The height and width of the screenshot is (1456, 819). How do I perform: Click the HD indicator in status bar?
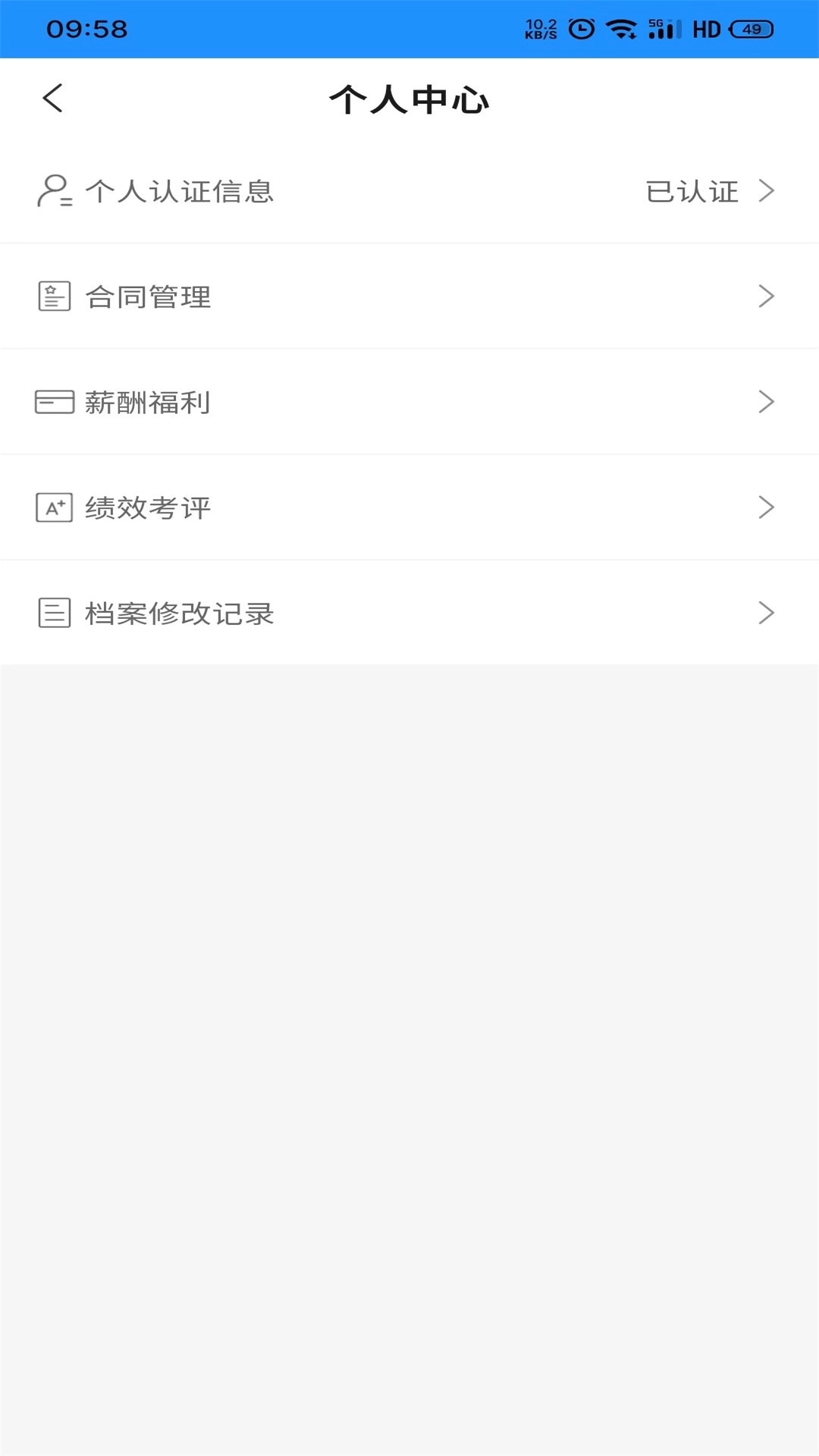pos(707,29)
